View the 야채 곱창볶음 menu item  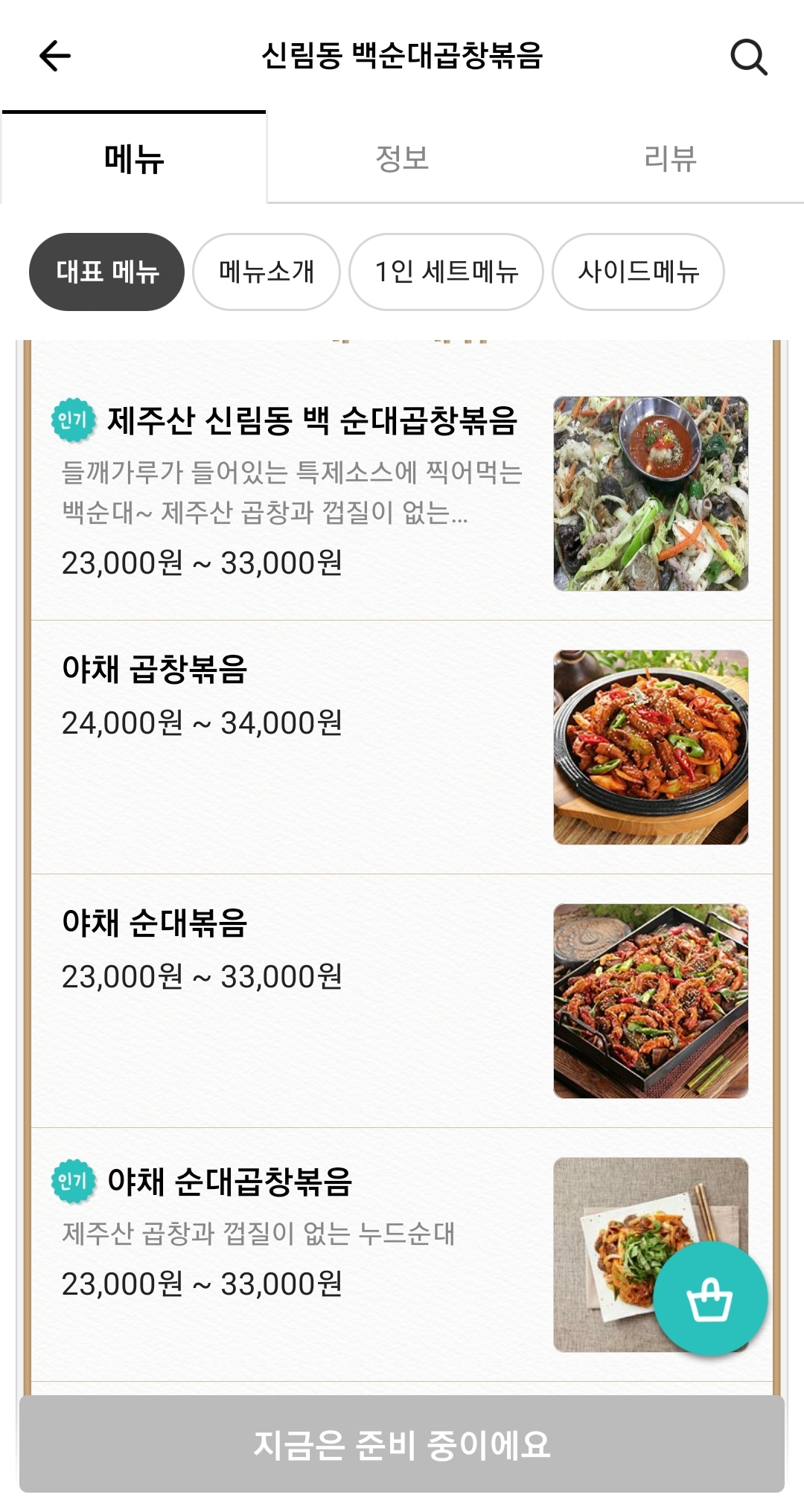(x=155, y=669)
